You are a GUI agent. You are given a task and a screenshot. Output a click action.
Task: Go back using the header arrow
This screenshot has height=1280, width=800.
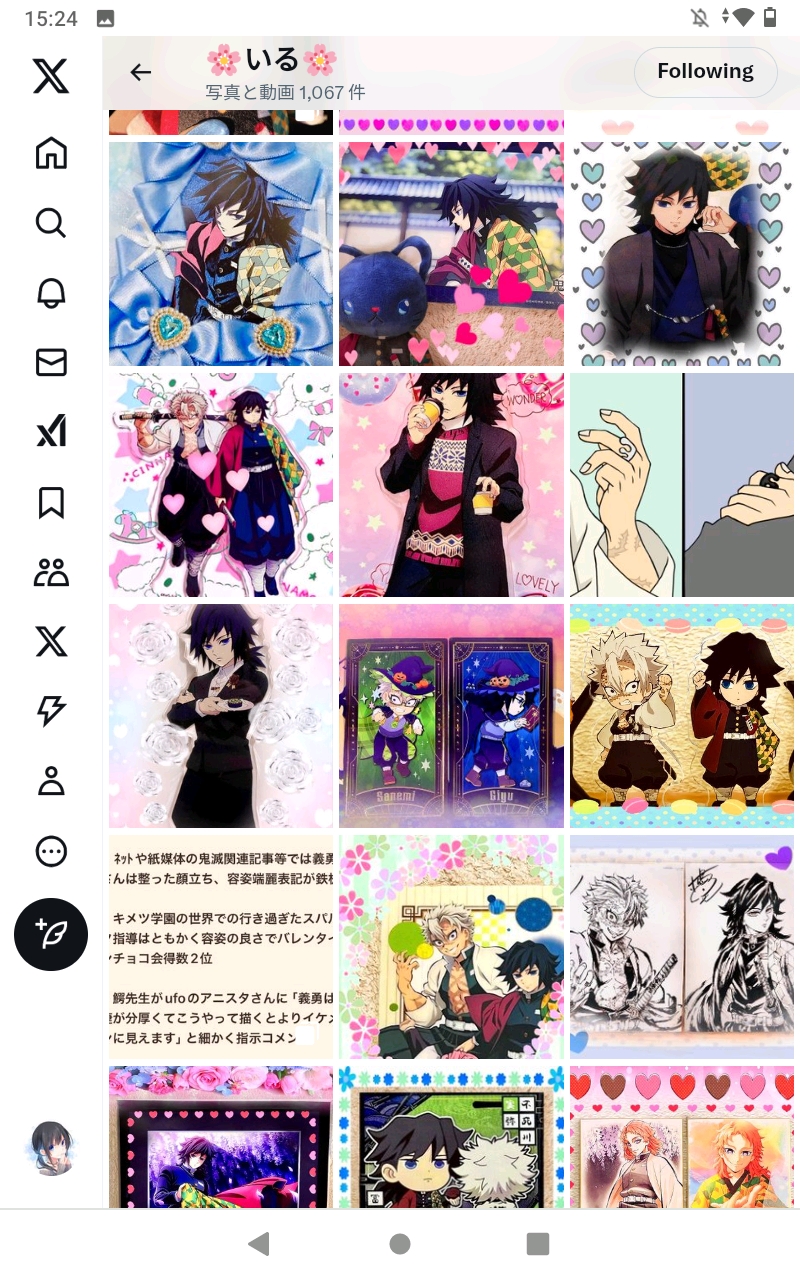pyautogui.click(x=141, y=72)
